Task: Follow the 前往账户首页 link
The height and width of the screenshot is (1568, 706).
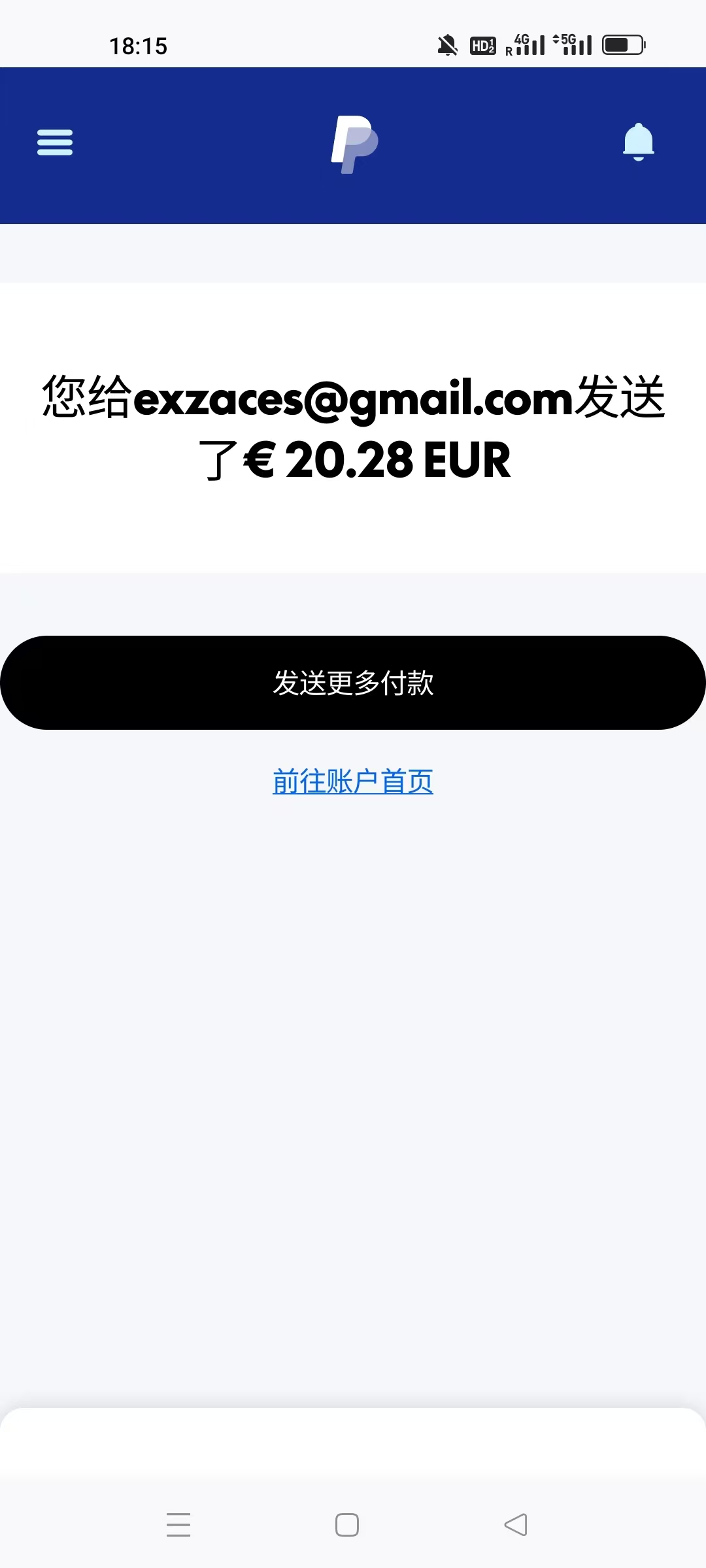Action: click(353, 781)
